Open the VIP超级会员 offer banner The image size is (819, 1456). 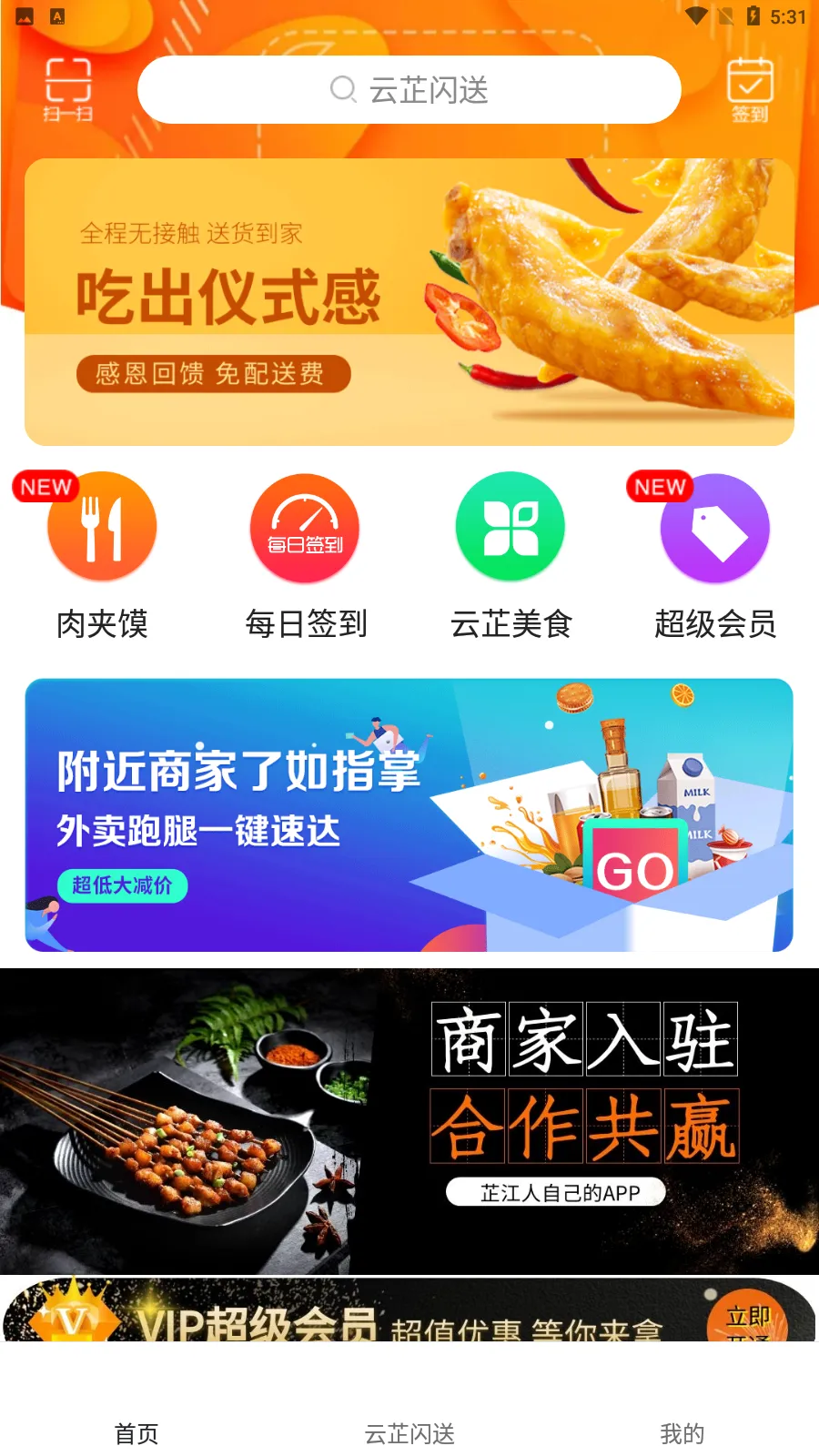pos(409,1312)
